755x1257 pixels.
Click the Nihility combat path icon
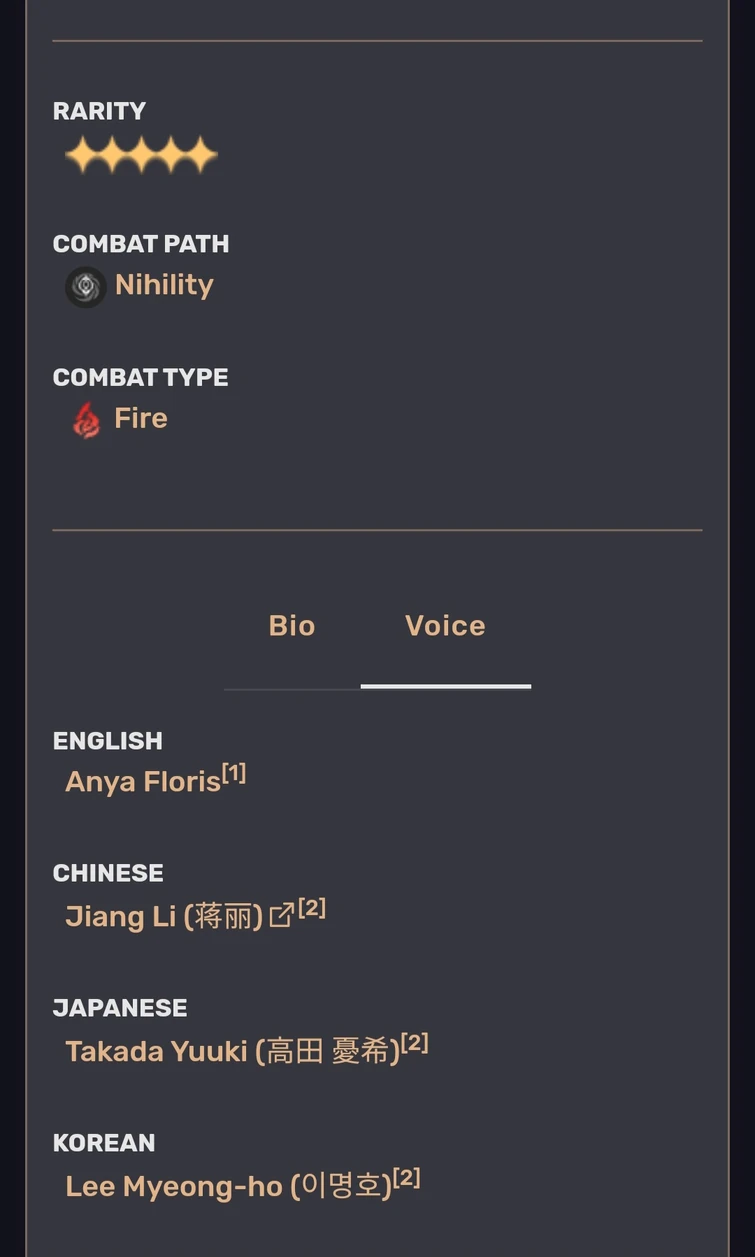point(85,286)
